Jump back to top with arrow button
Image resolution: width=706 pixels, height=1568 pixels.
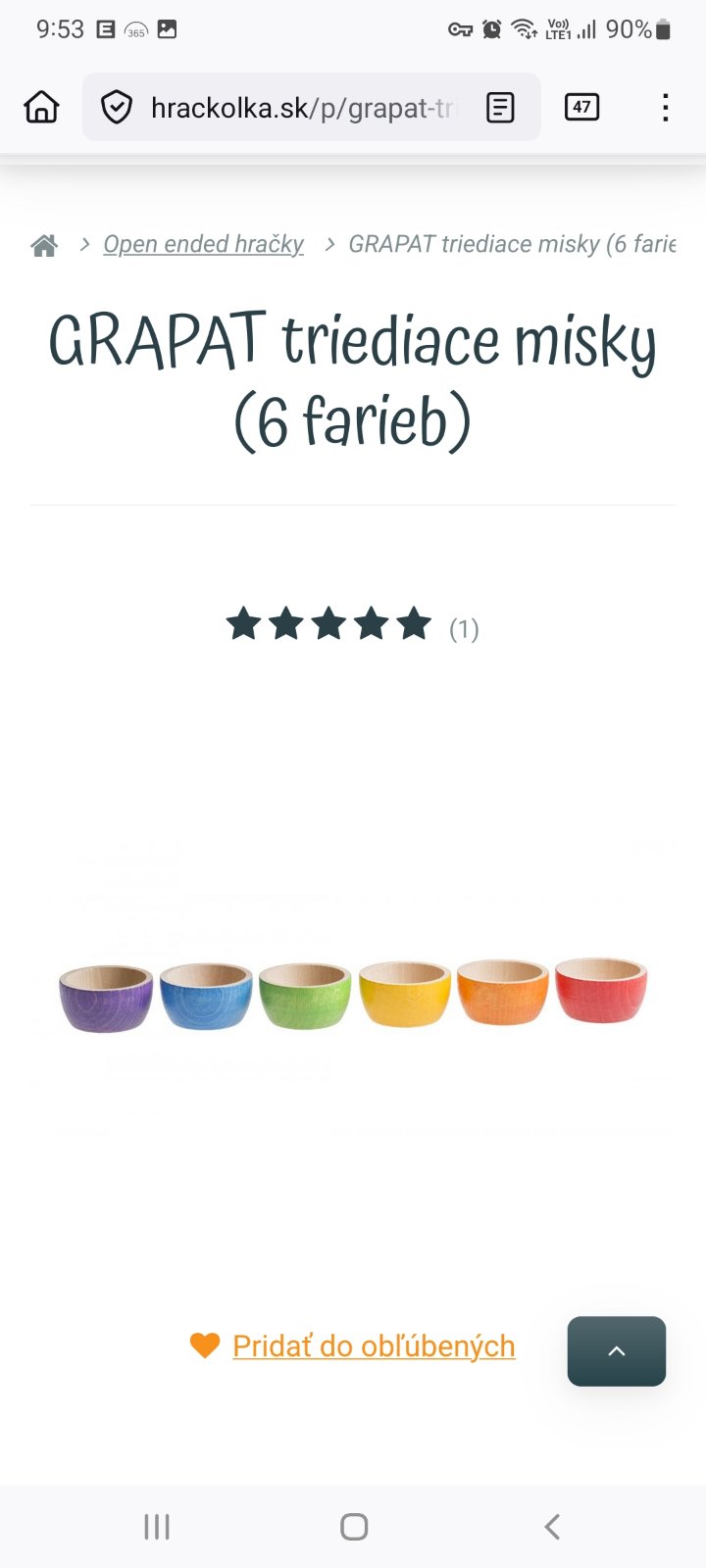click(616, 1350)
